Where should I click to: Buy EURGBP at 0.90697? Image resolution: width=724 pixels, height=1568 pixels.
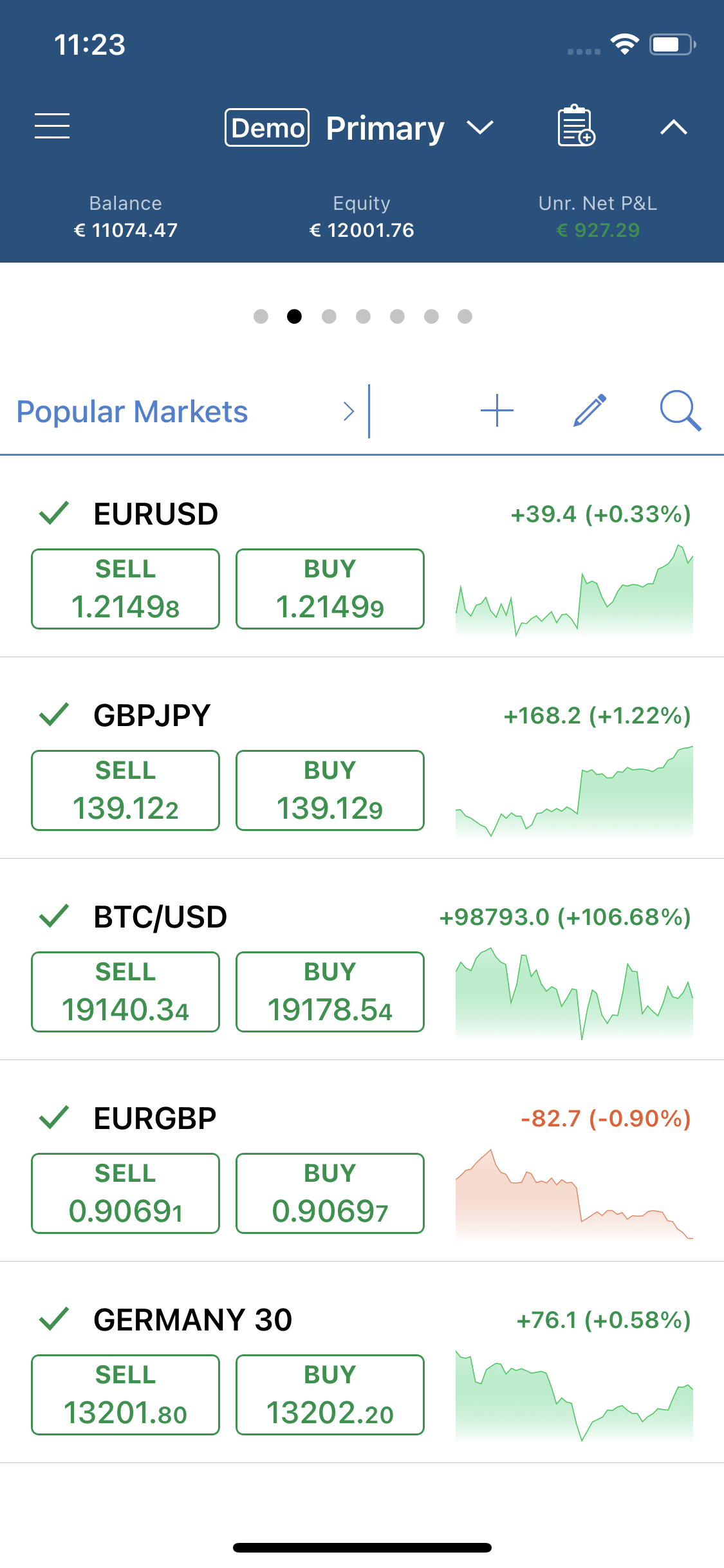[x=330, y=1193]
